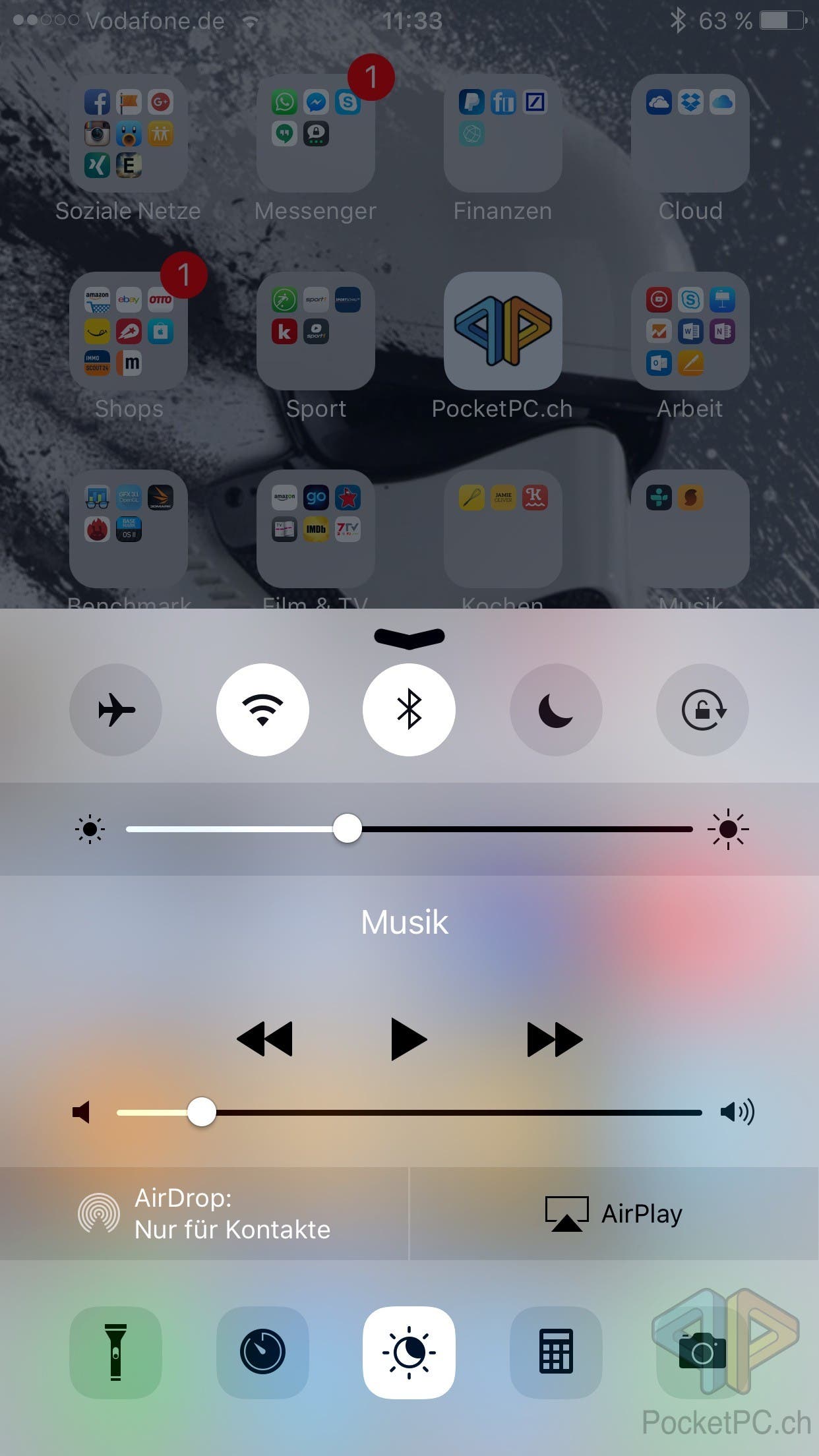Image resolution: width=819 pixels, height=1456 pixels.
Task: Disable Bluetooth toggle
Action: point(409,710)
